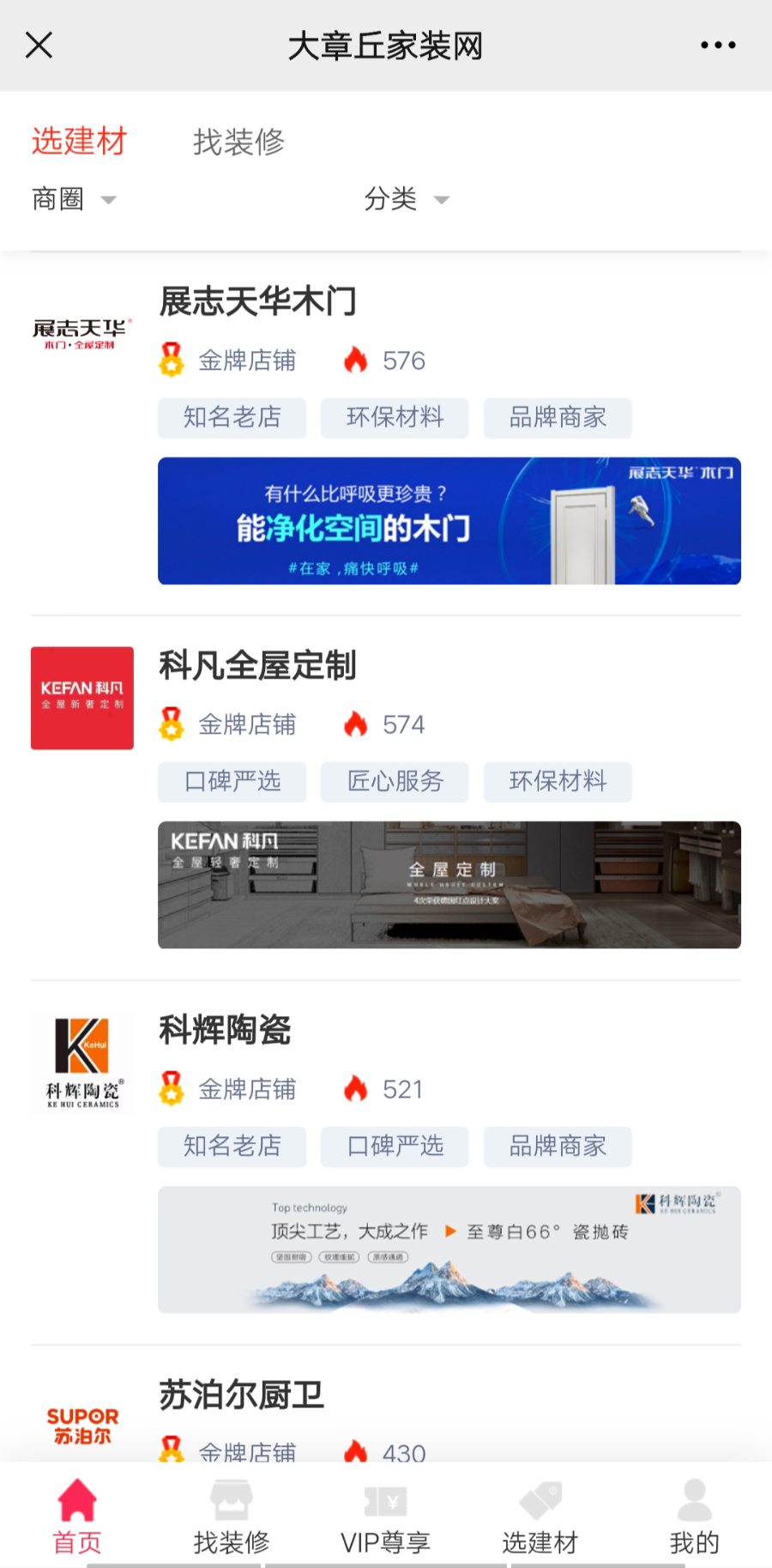Tap the 展志天华 blue door banner
The width and height of the screenshot is (772, 1568).
click(449, 521)
